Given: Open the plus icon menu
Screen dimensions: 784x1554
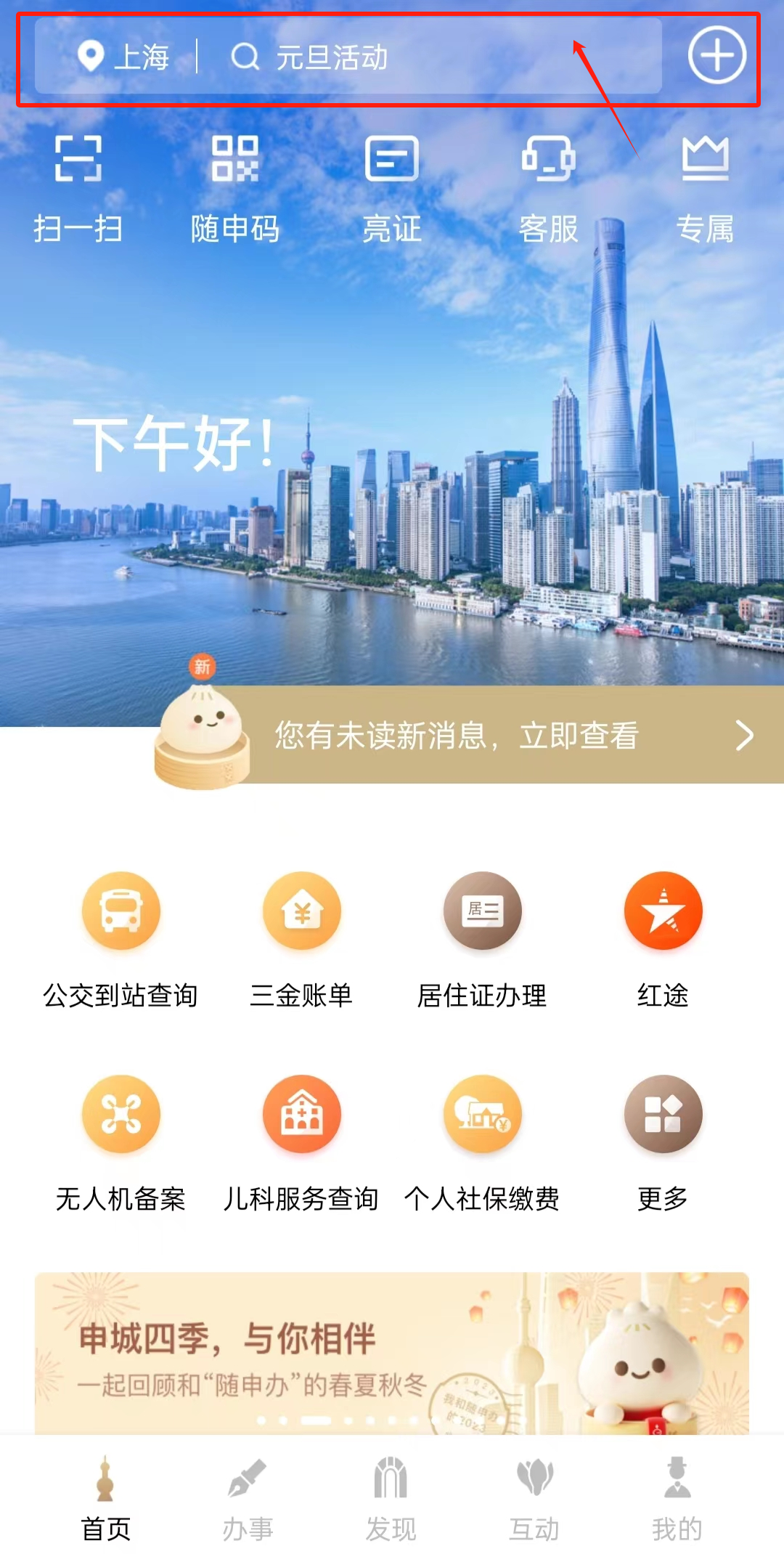Looking at the screenshot, I should pos(716,55).
